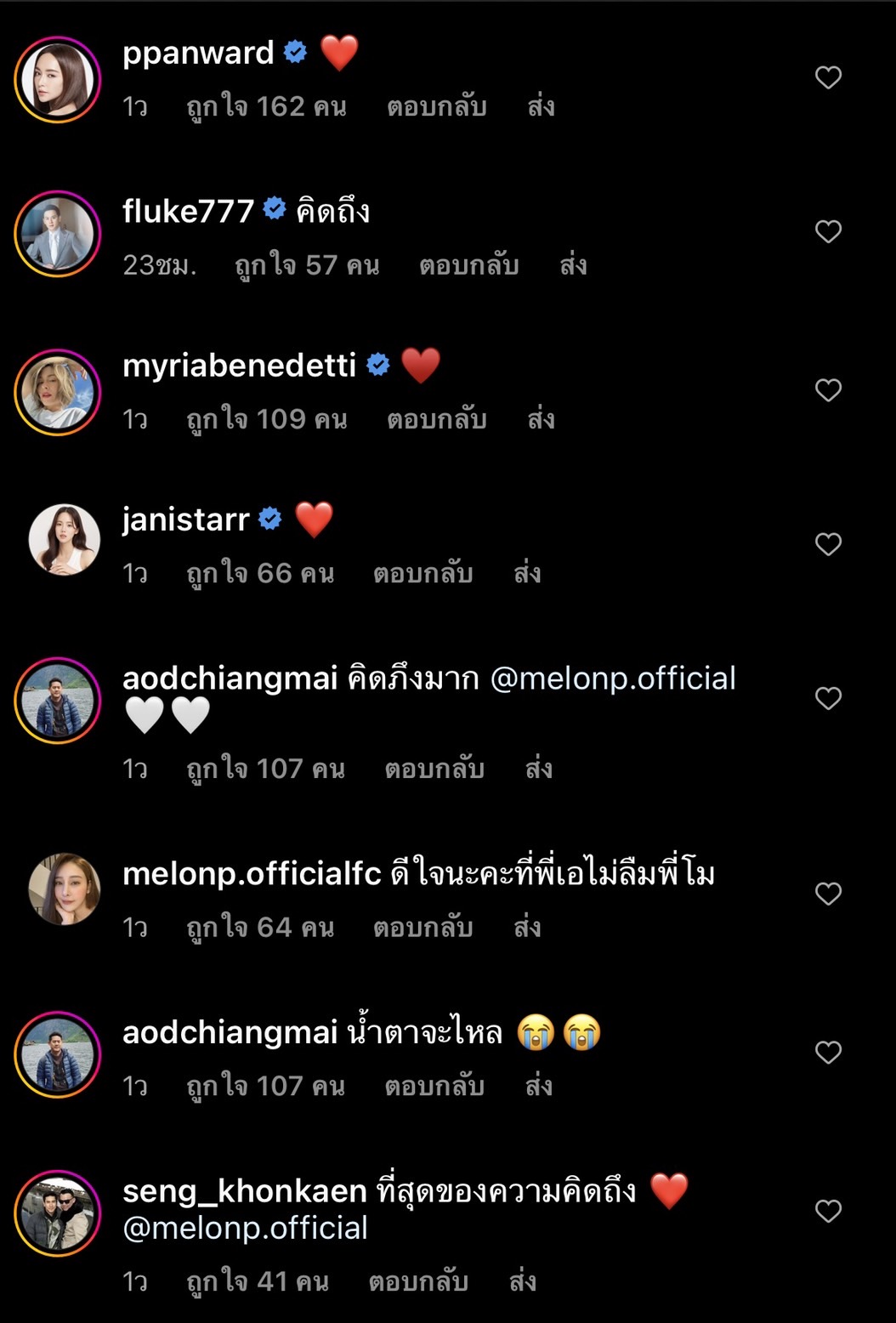Reply to fluke777's comment
Screen dimensions: 896x1323
pos(470,265)
